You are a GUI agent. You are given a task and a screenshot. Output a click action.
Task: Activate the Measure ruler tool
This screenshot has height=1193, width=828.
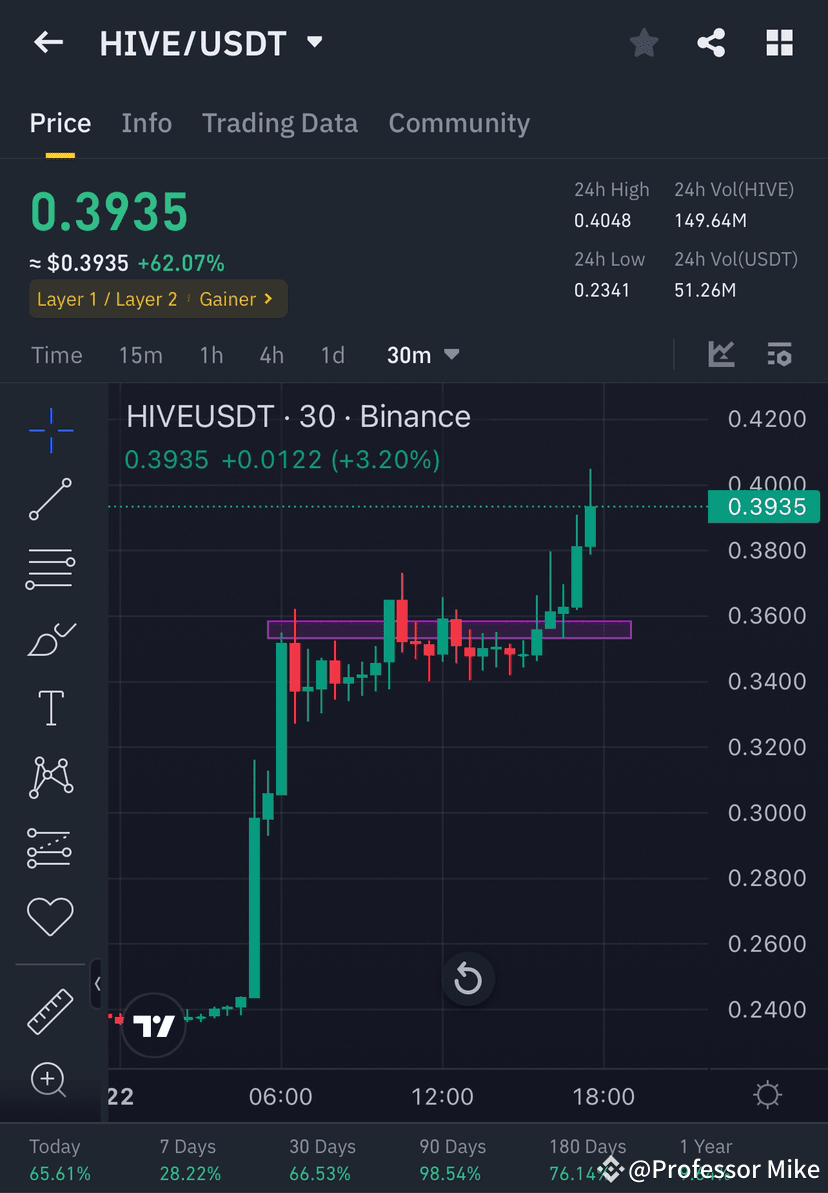pos(49,1011)
